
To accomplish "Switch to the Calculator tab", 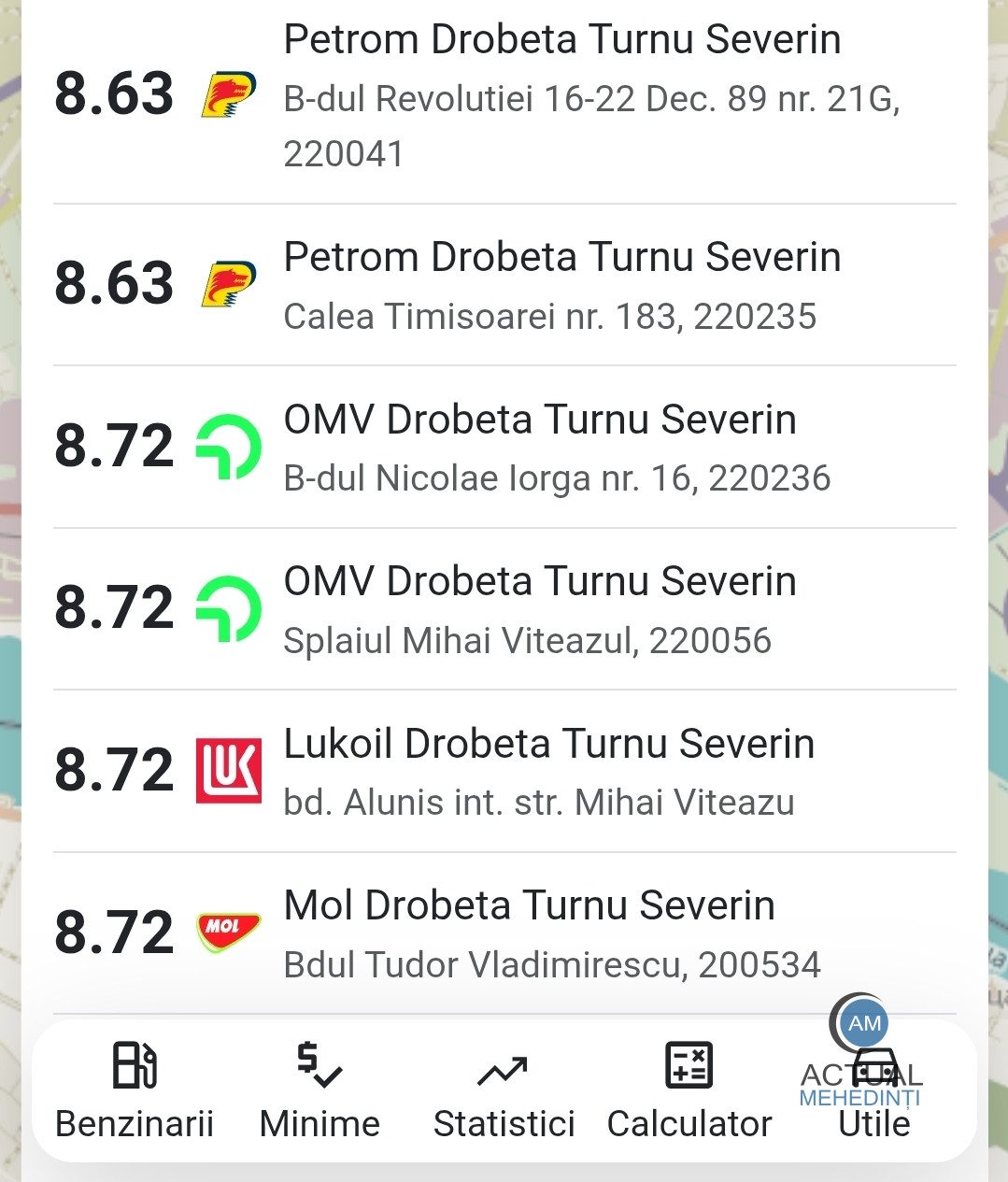I will 689,1091.
